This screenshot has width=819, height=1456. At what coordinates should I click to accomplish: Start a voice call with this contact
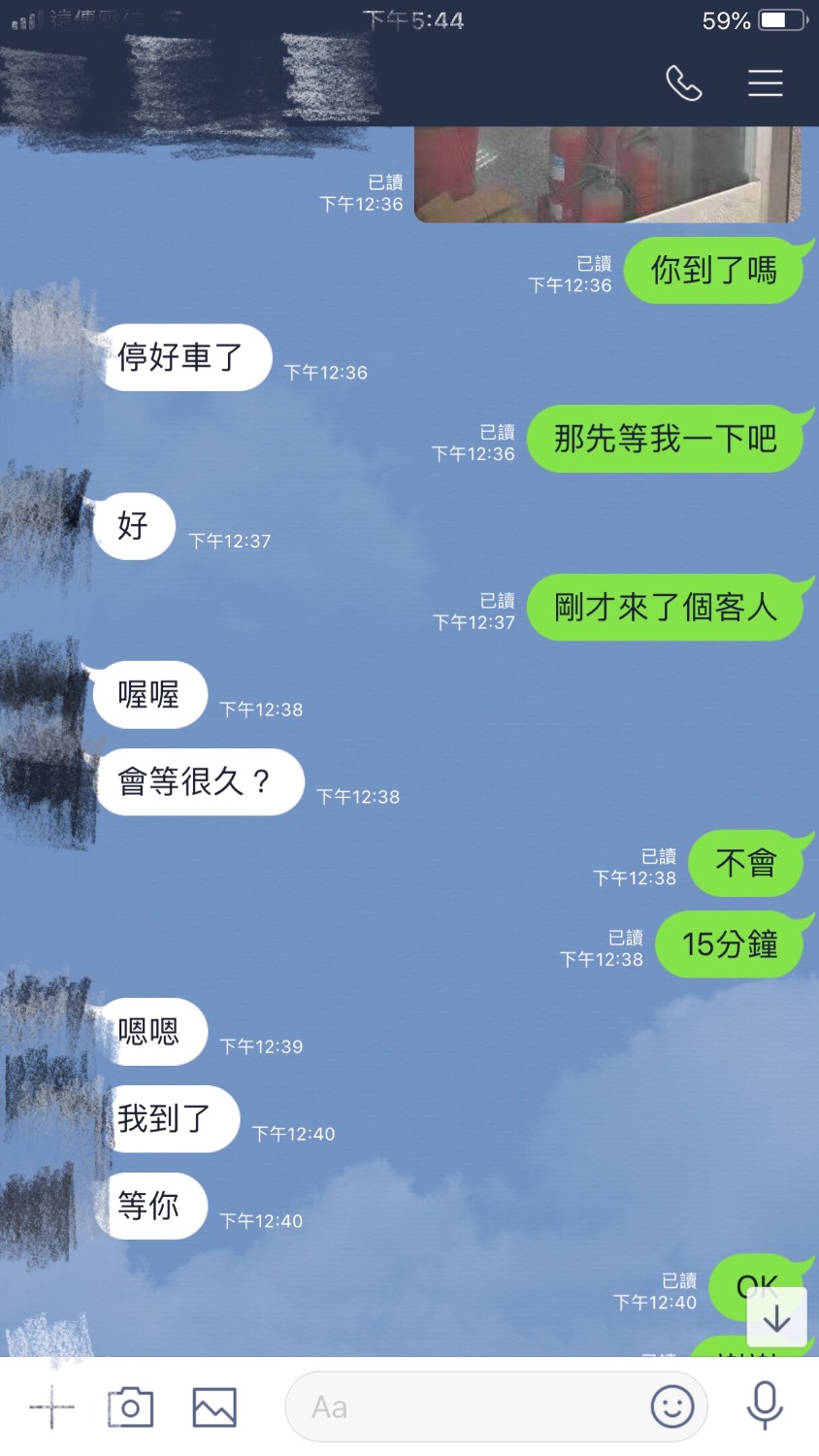683,83
